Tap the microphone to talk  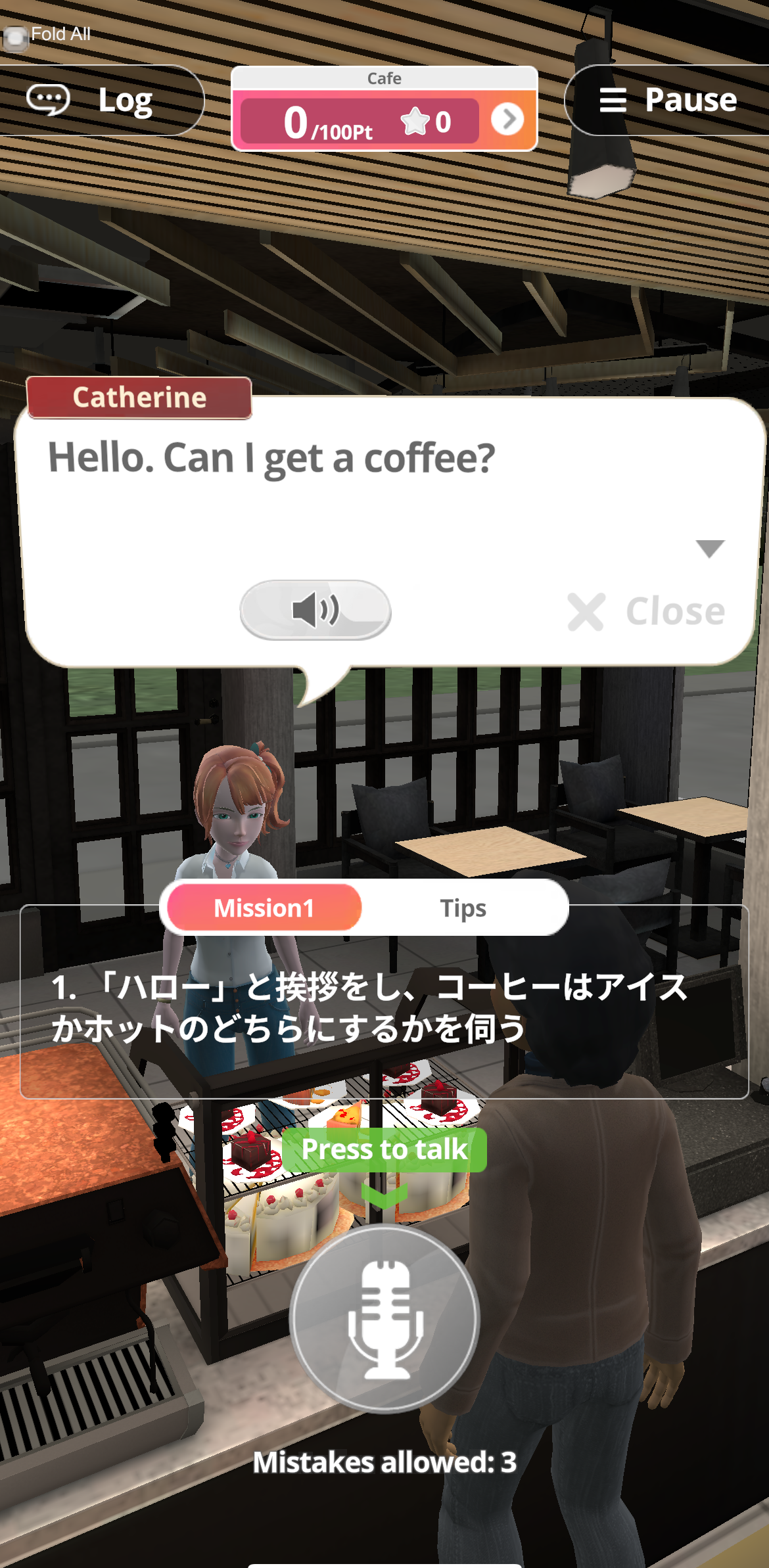click(385, 1318)
